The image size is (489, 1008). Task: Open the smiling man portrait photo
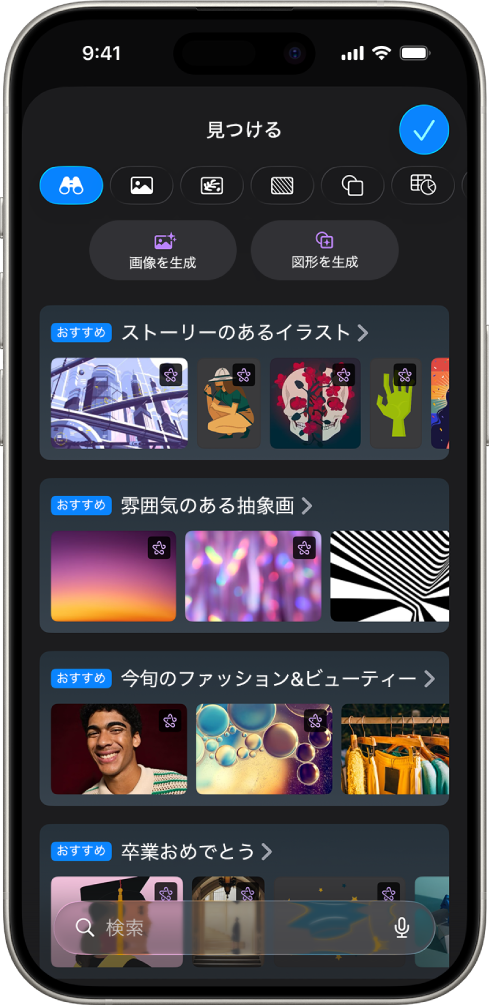tap(119, 749)
